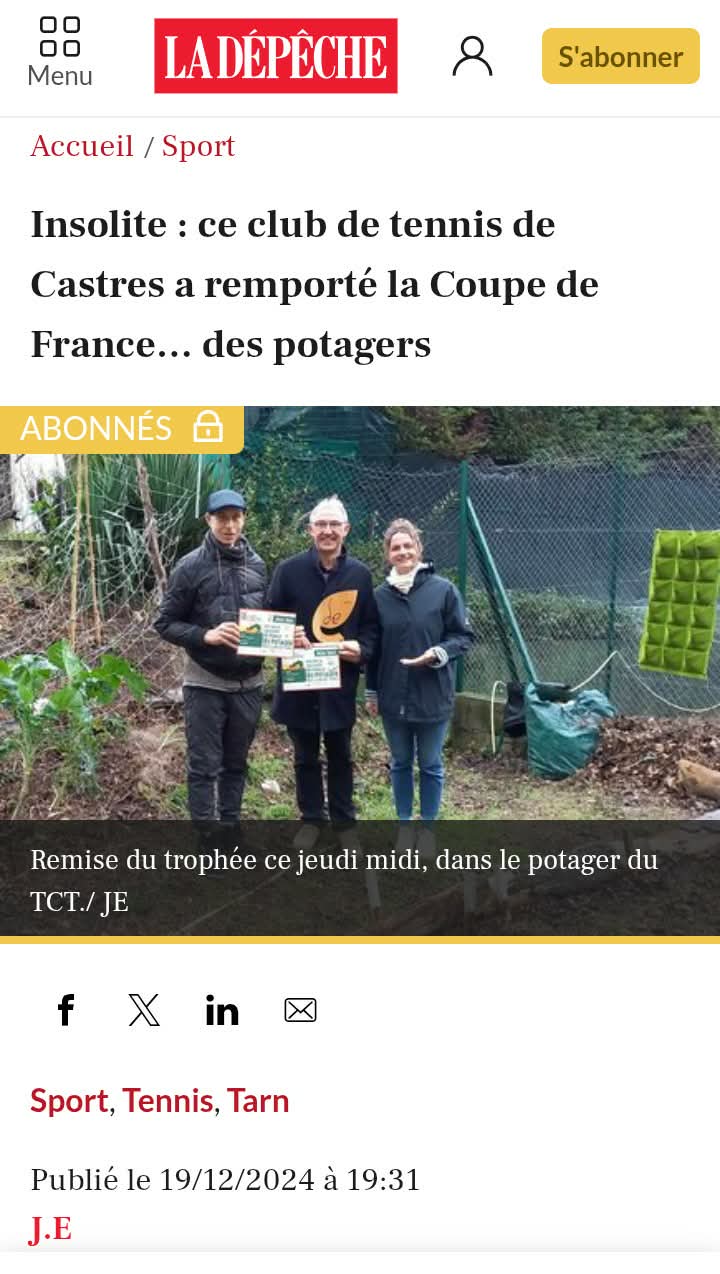Share the article on LinkedIn
This screenshot has height=1274, width=720.
[222, 1010]
